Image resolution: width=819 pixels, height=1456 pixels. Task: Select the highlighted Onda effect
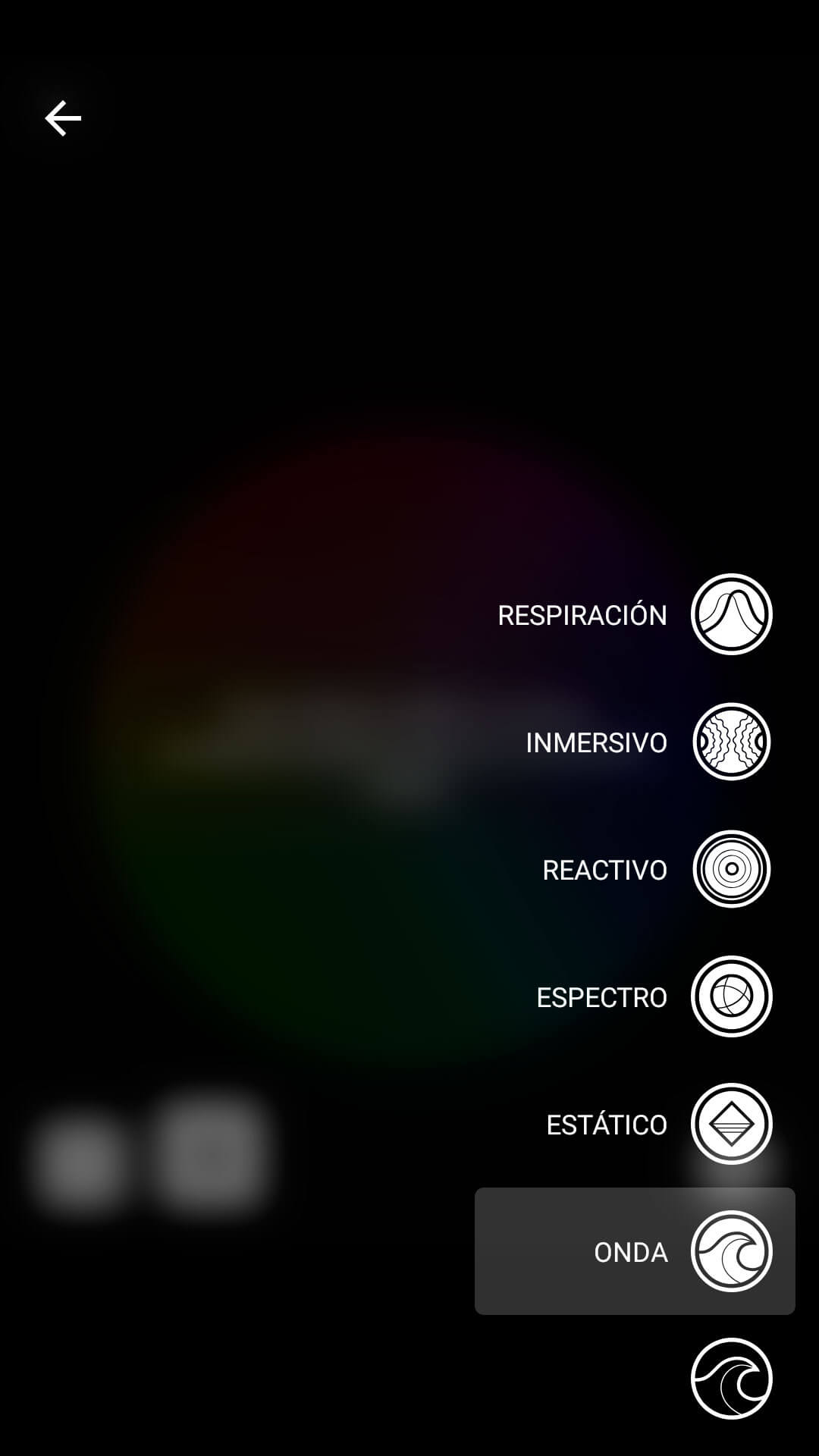coord(730,1251)
